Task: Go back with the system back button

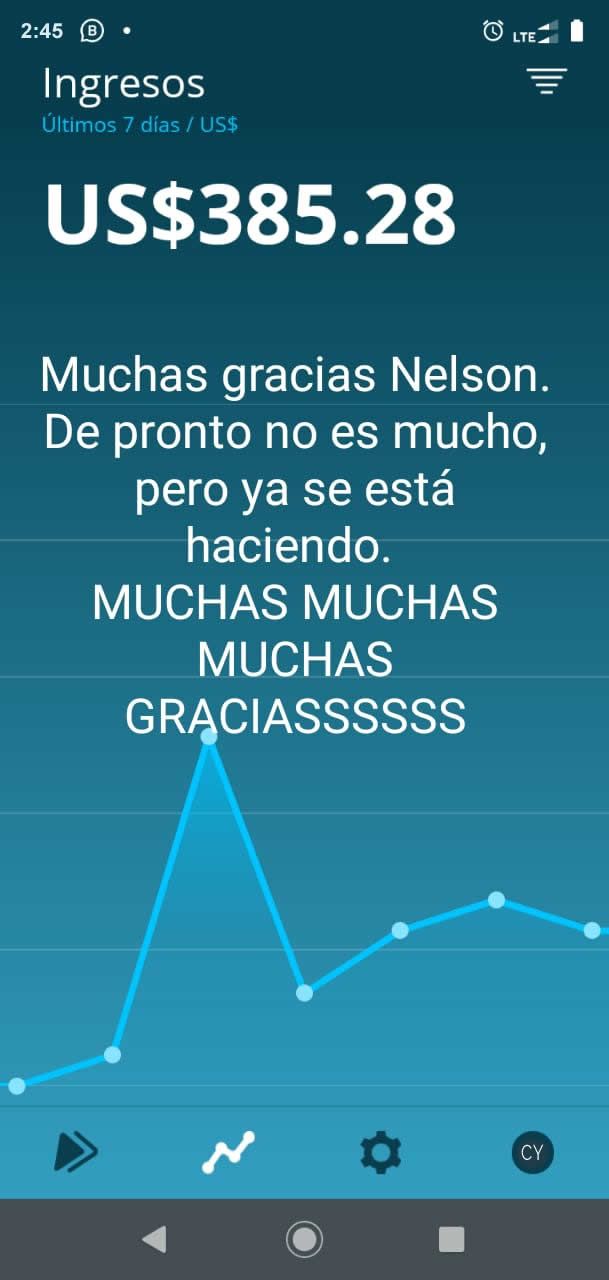Action: (x=154, y=1240)
